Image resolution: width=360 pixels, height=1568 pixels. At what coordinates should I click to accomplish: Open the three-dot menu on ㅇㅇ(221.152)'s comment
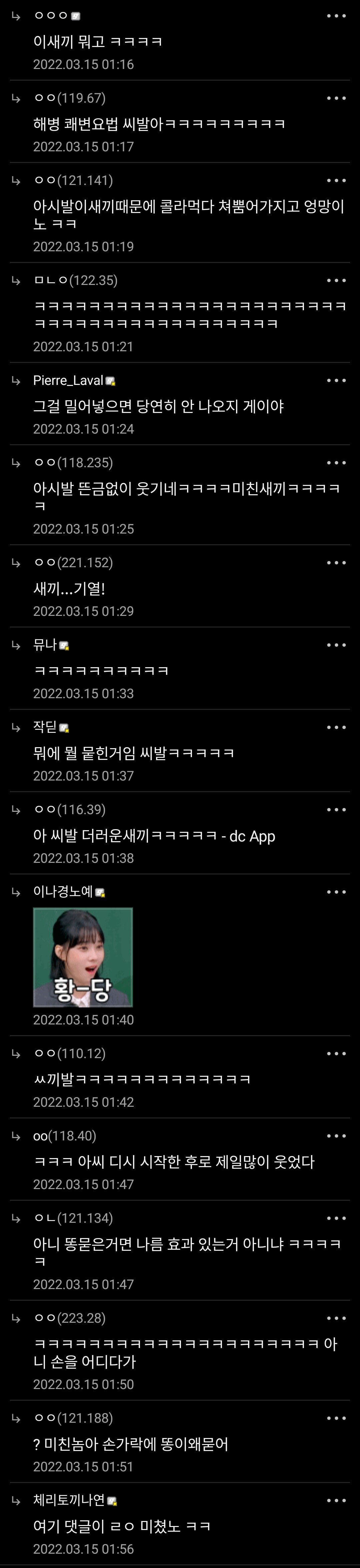336,563
